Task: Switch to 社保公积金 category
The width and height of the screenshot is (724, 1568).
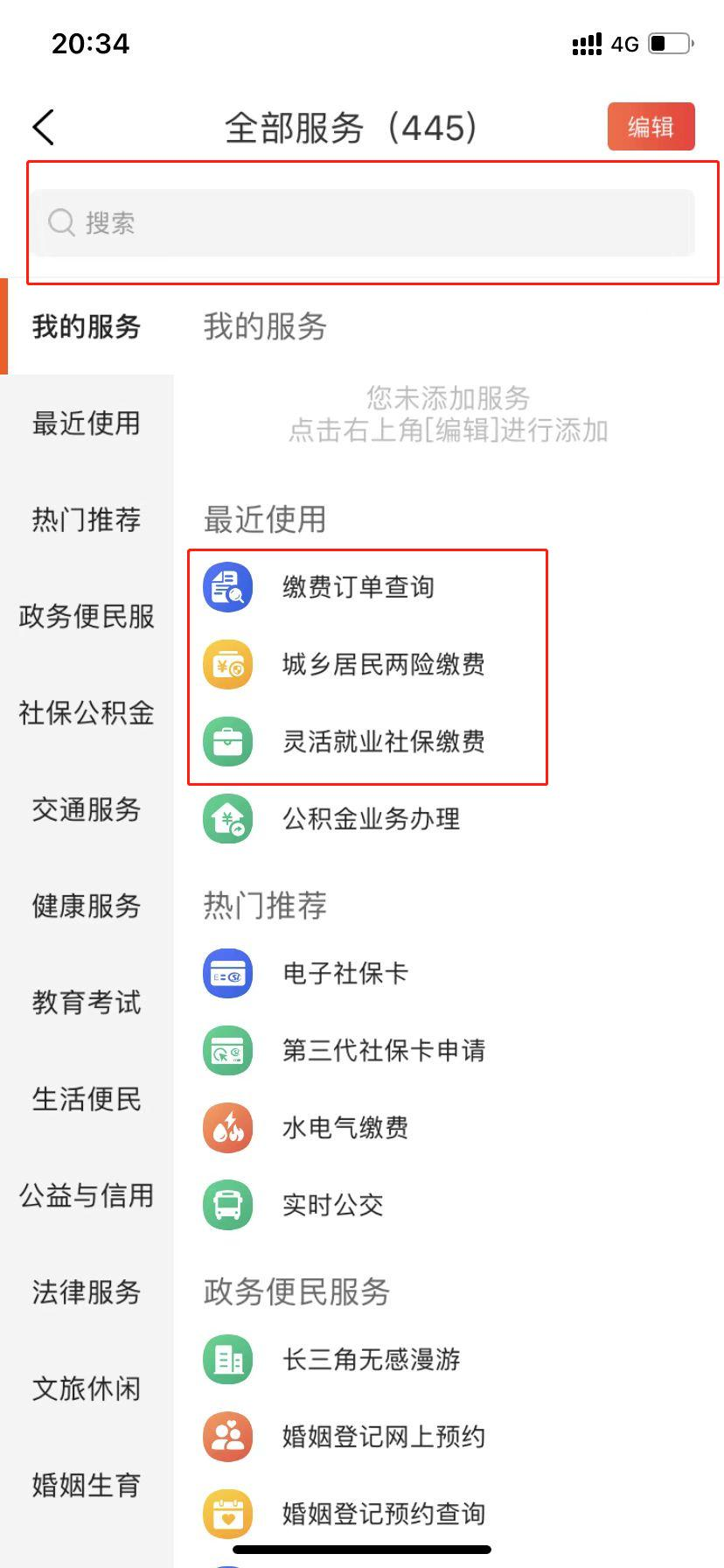Action: point(87,713)
